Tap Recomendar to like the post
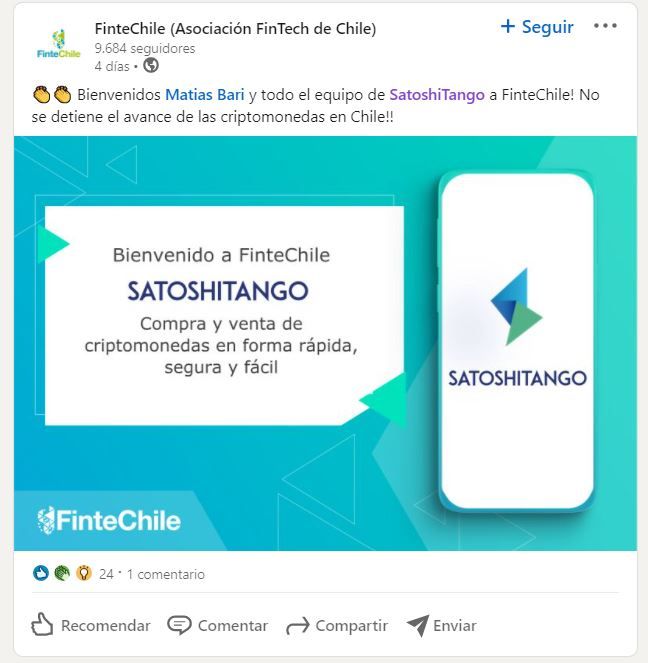This screenshot has height=663, width=648. click(91, 625)
